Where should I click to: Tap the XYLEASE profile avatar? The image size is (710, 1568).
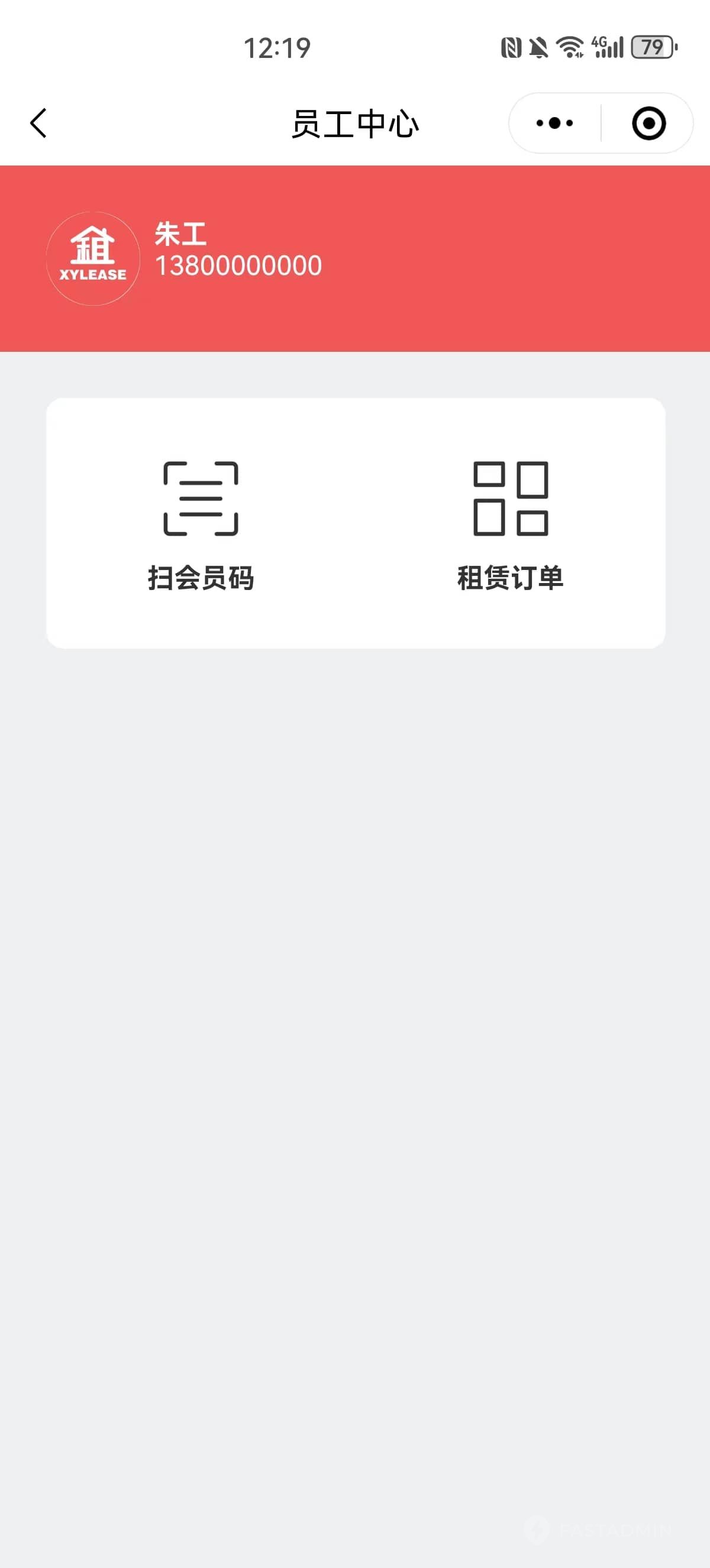(93, 259)
